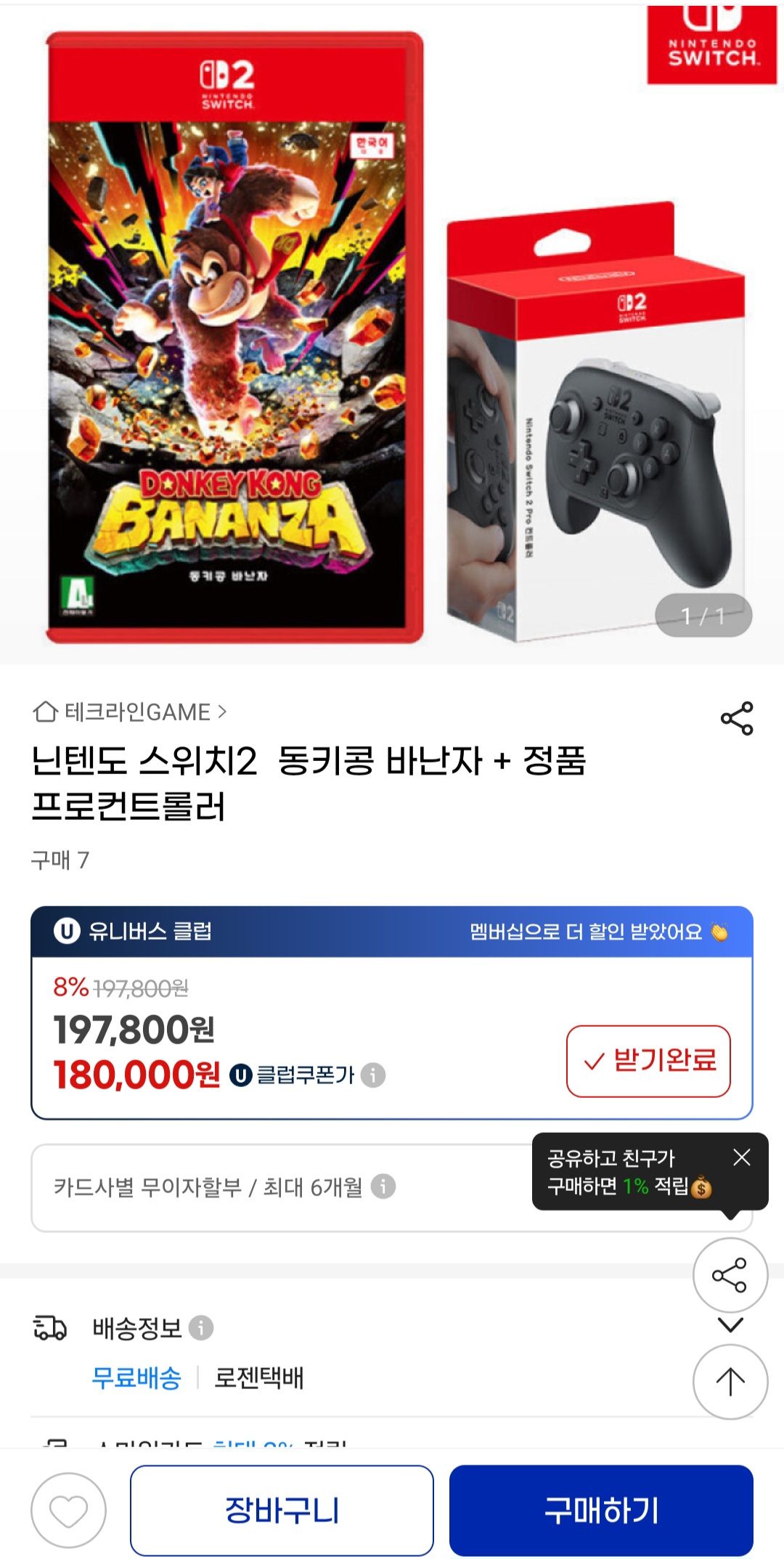Image resolution: width=784 pixels, height=1559 pixels.
Task: Add this item to wishlist with the heart
Action: tap(68, 1510)
